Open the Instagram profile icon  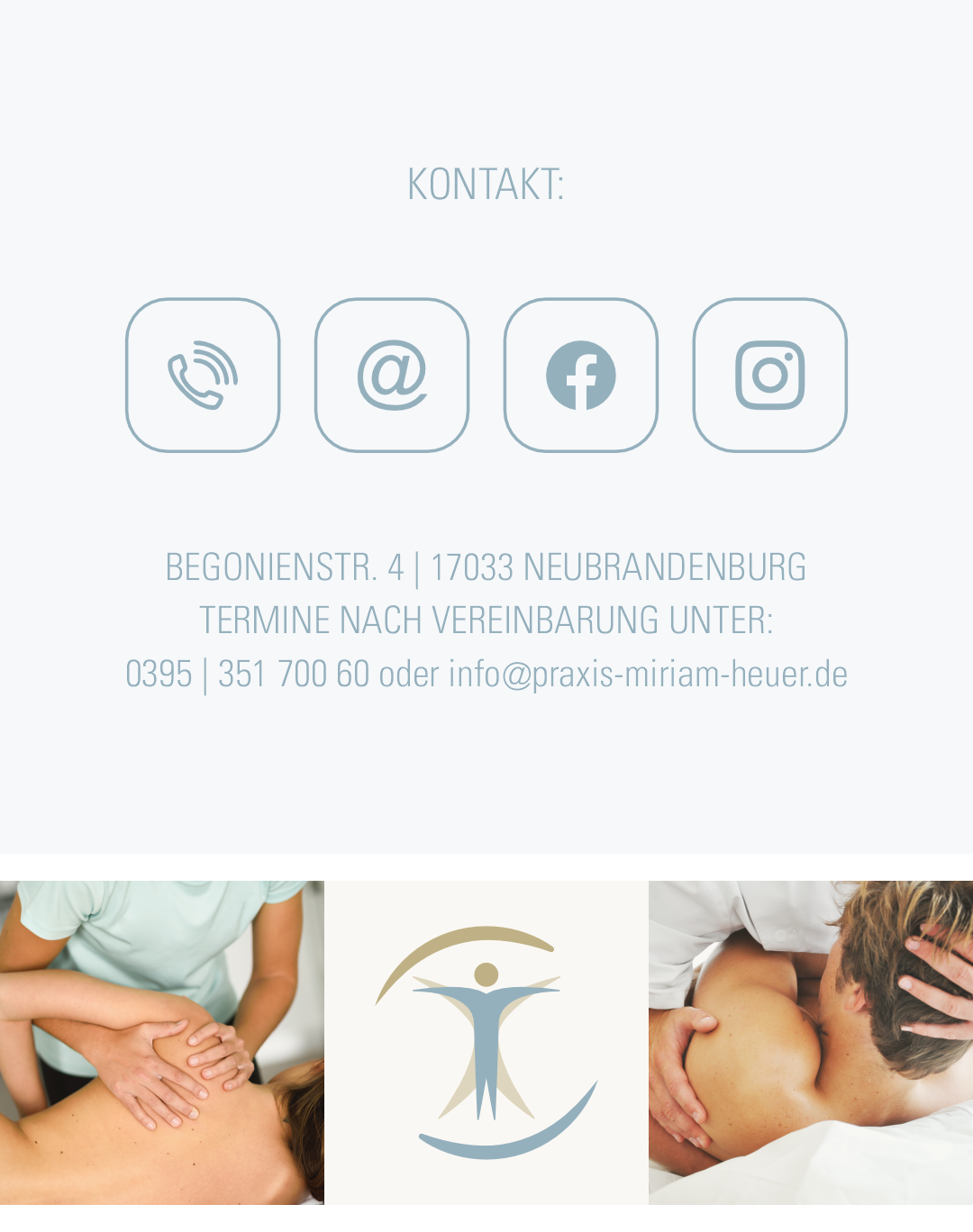(x=770, y=375)
